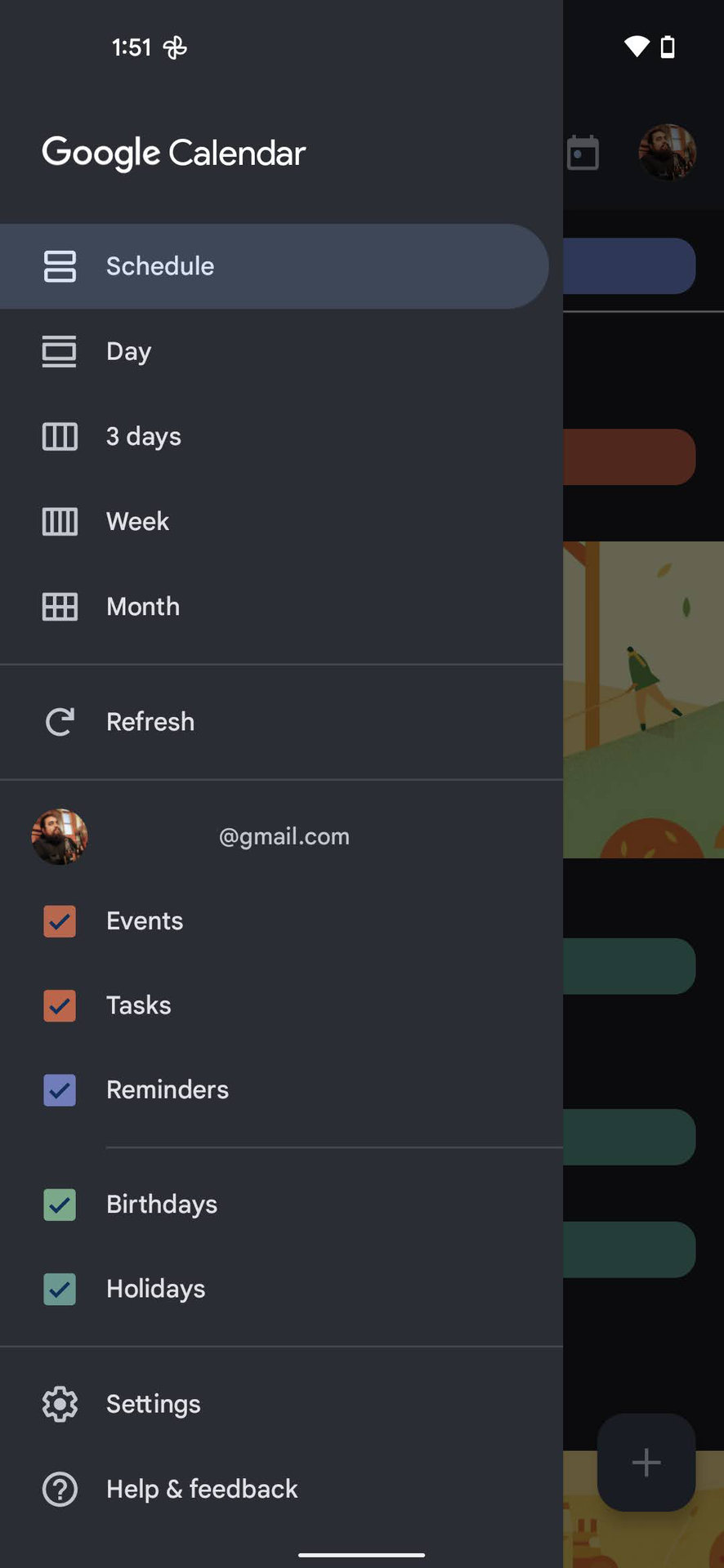Toggle the Tasks checkbox
The width and height of the screenshot is (724, 1568).
(60, 1005)
